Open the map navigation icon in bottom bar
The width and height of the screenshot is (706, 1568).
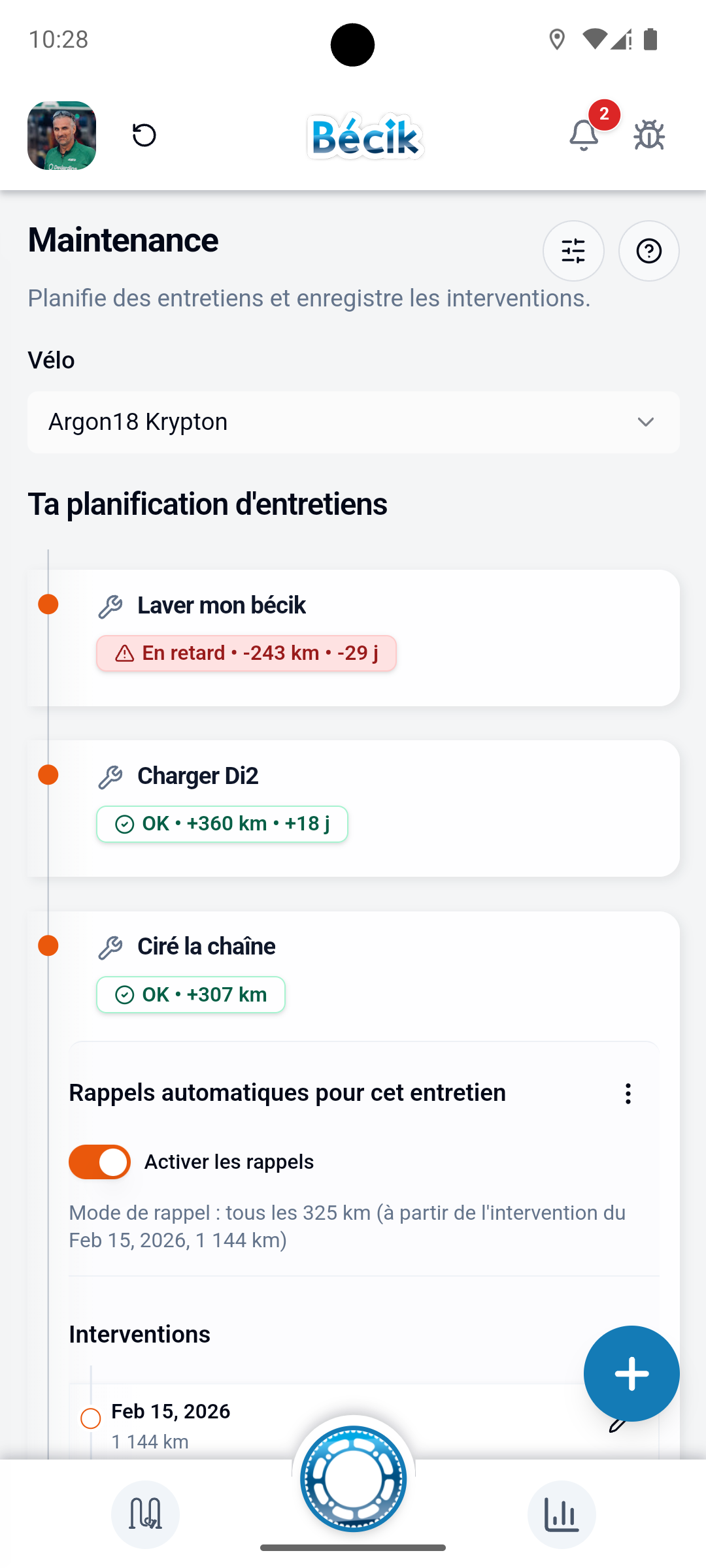point(145,1514)
